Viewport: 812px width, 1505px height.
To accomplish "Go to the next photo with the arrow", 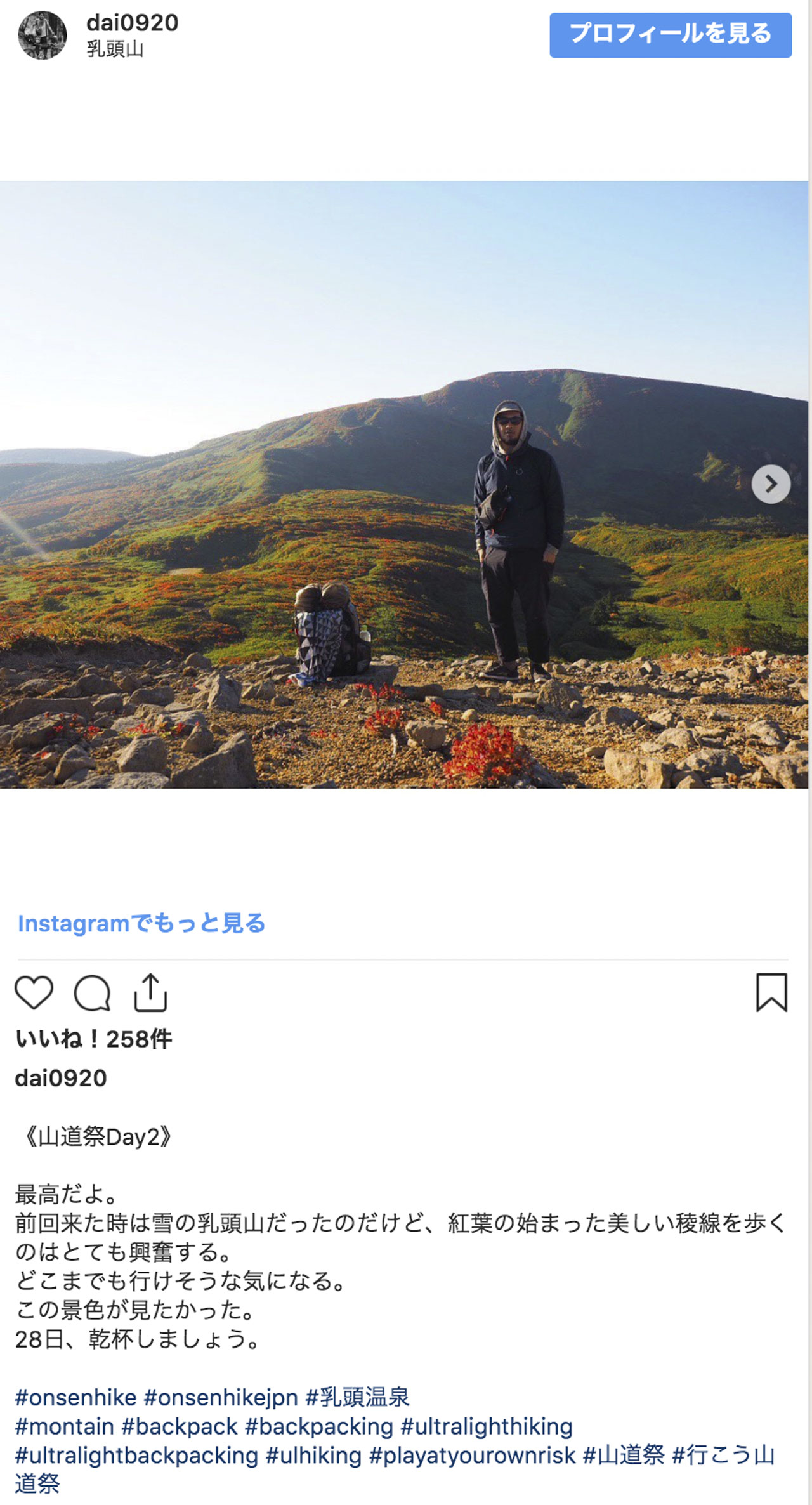I will [x=770, y=484].
